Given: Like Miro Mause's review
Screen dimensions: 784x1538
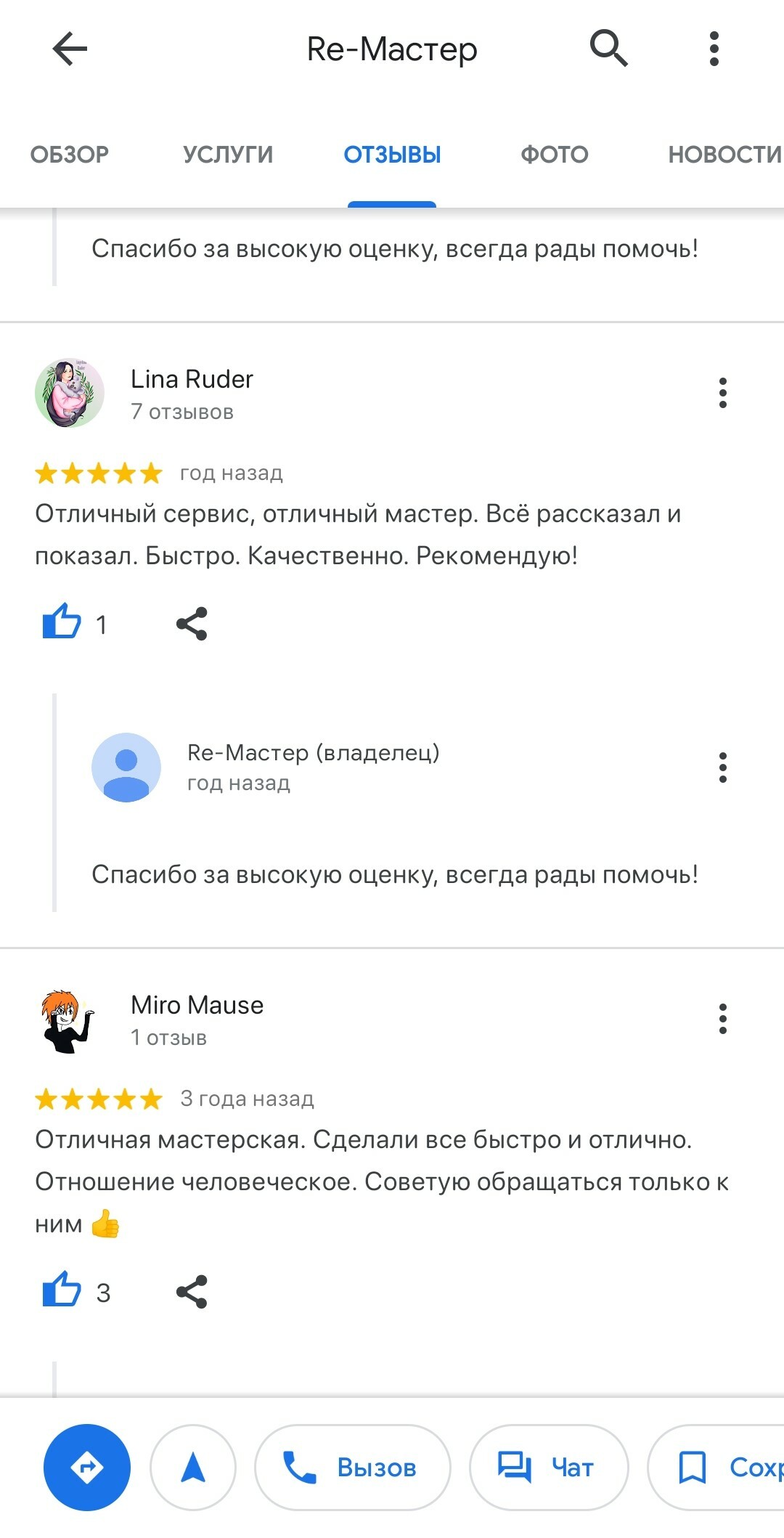Looking at the screenshot, I should [62, 1291].
